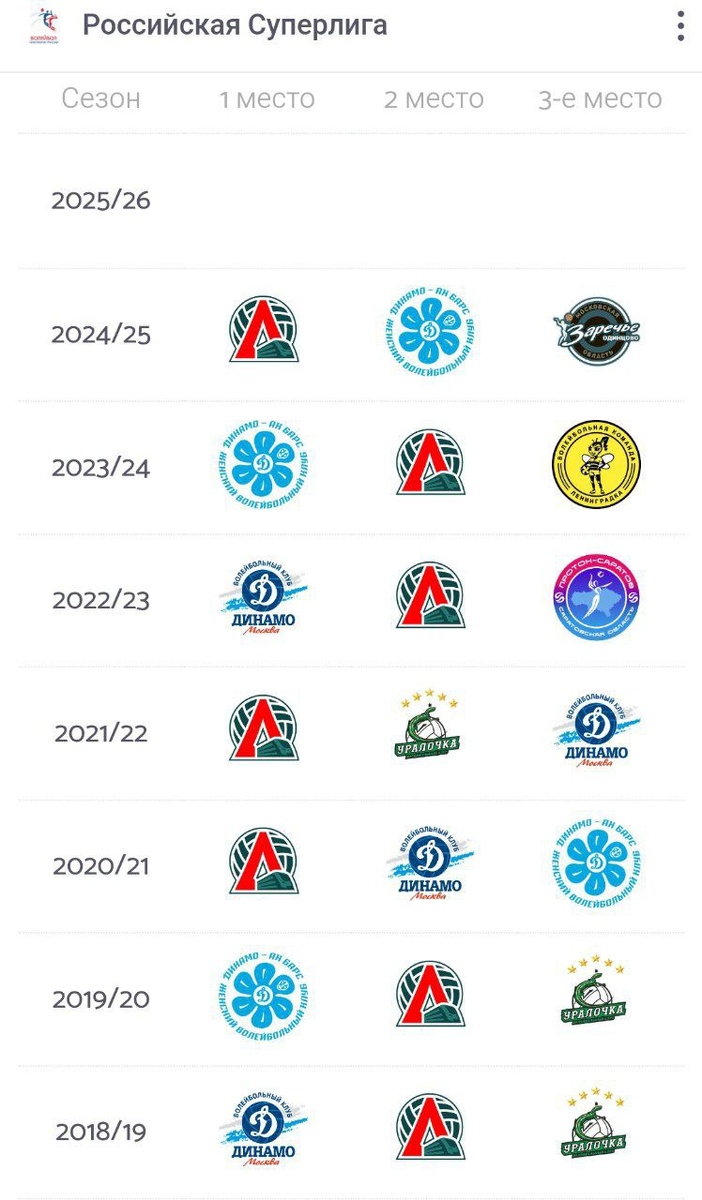Open the overflow menu
Viewport: 702px width, 1200px height.
(680, 26)
